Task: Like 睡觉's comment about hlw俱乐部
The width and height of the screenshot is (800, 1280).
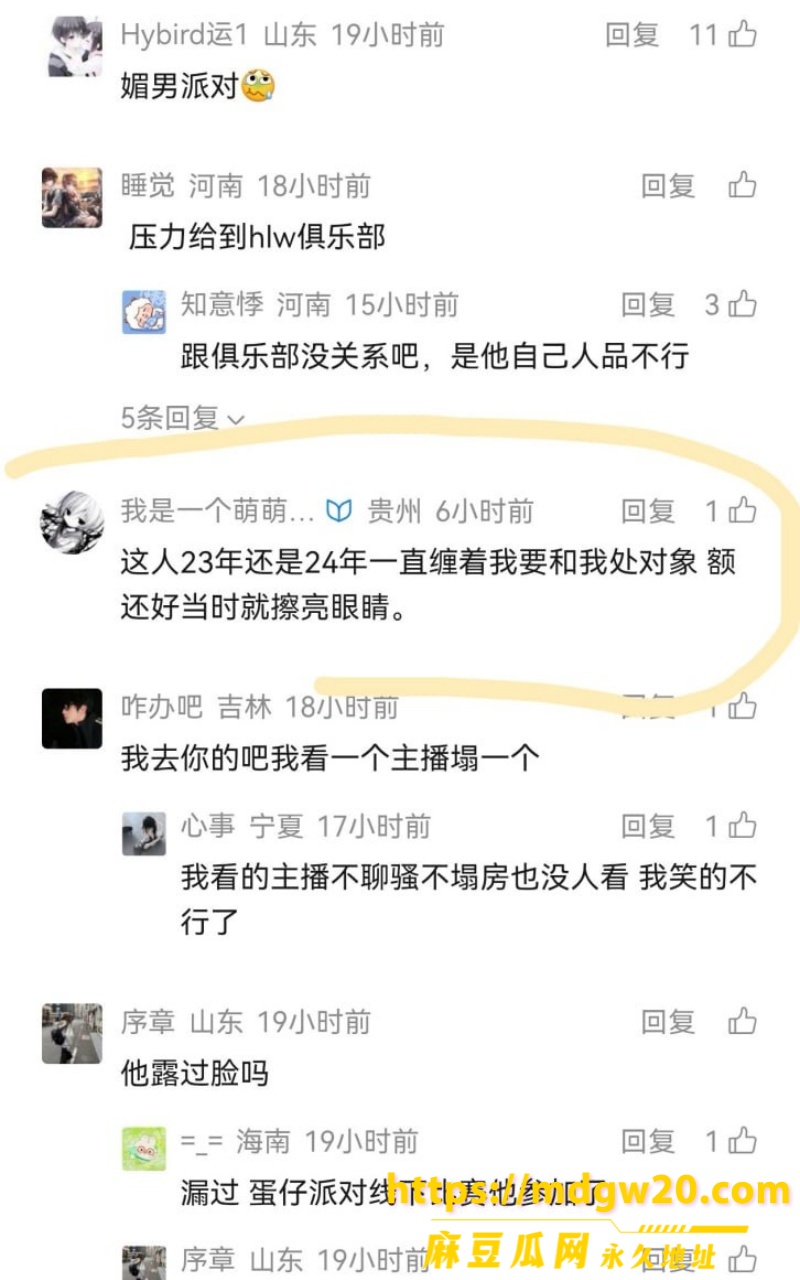Action: 742,186
